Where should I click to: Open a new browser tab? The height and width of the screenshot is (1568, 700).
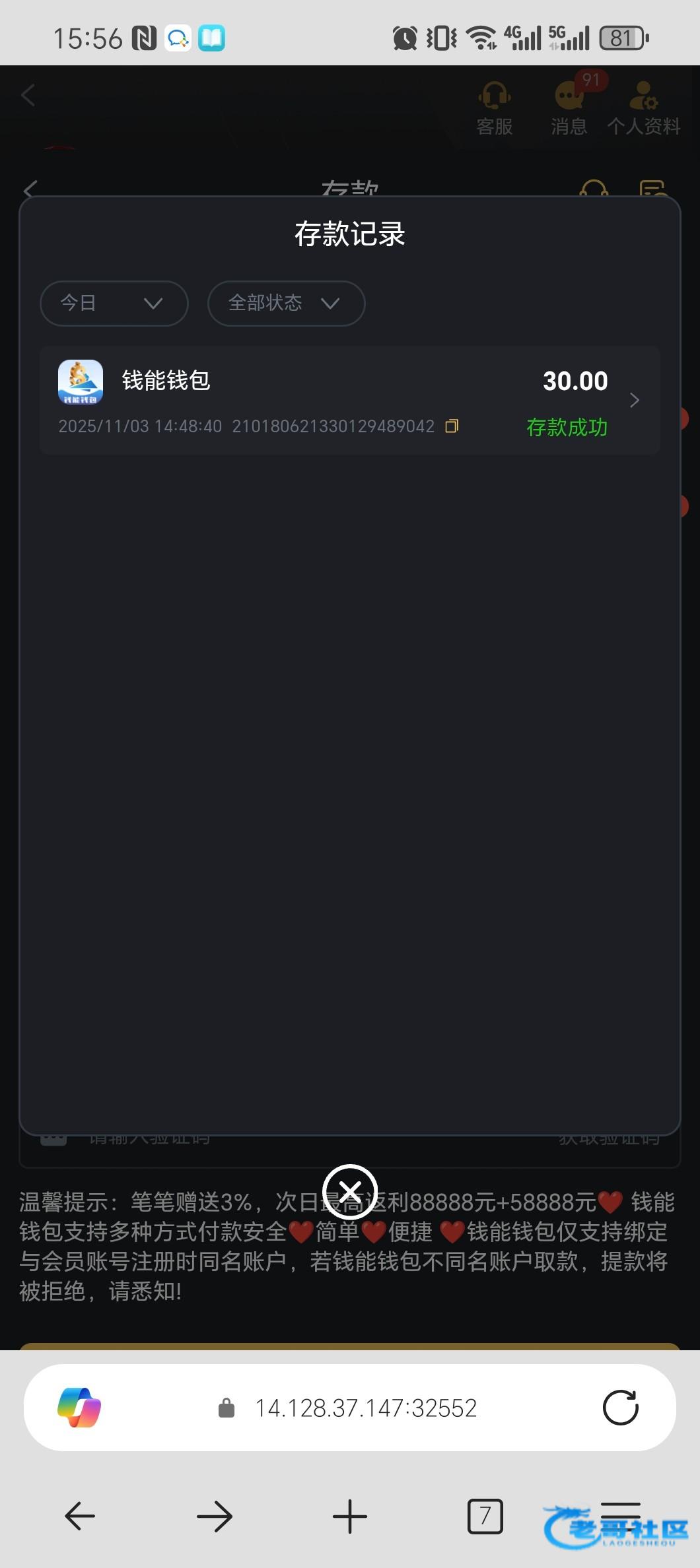pyautogui.click(x=349, y=1516)
